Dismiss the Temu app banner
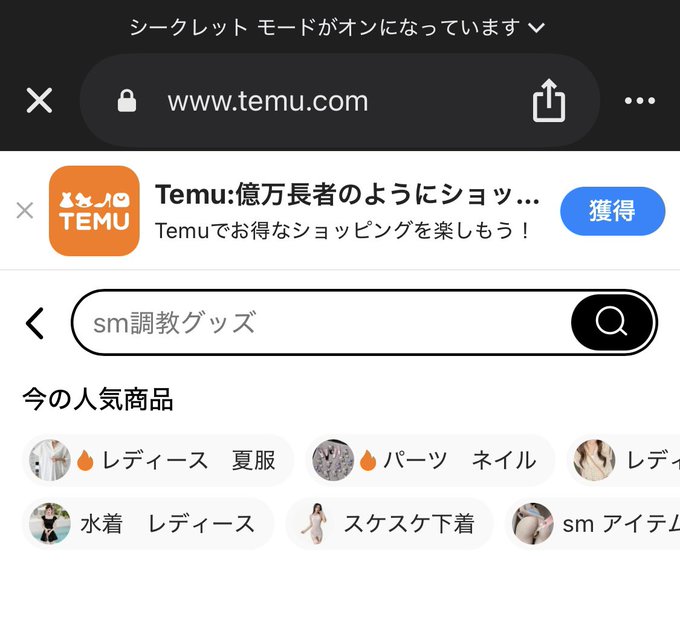The image size is (680, 637). 25,211
